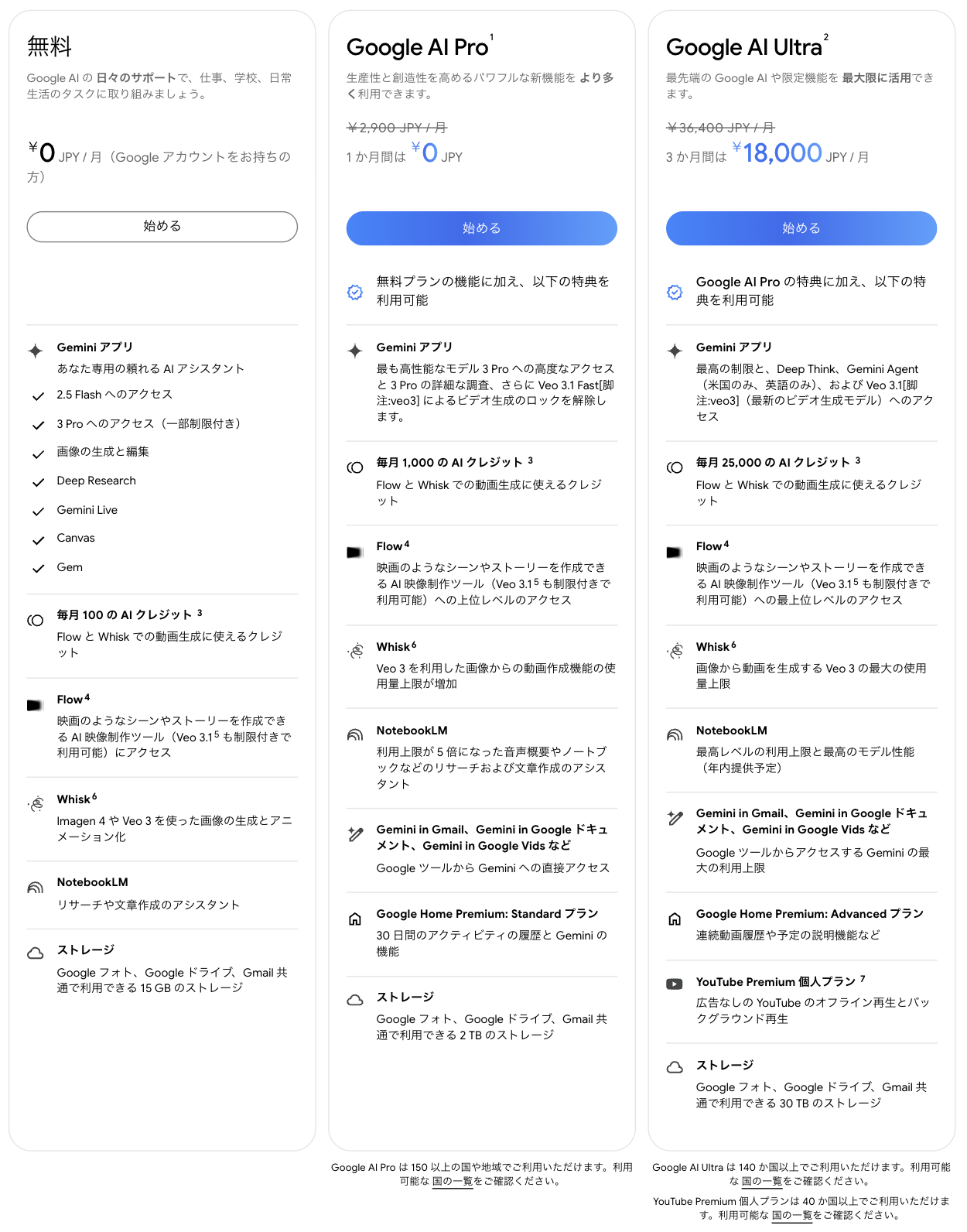Viewport: 967px width, 1232px height.
Task: View 国の一覧 link for YouTube Premium 個人プラン
Action: click(x=791, y=1216)
